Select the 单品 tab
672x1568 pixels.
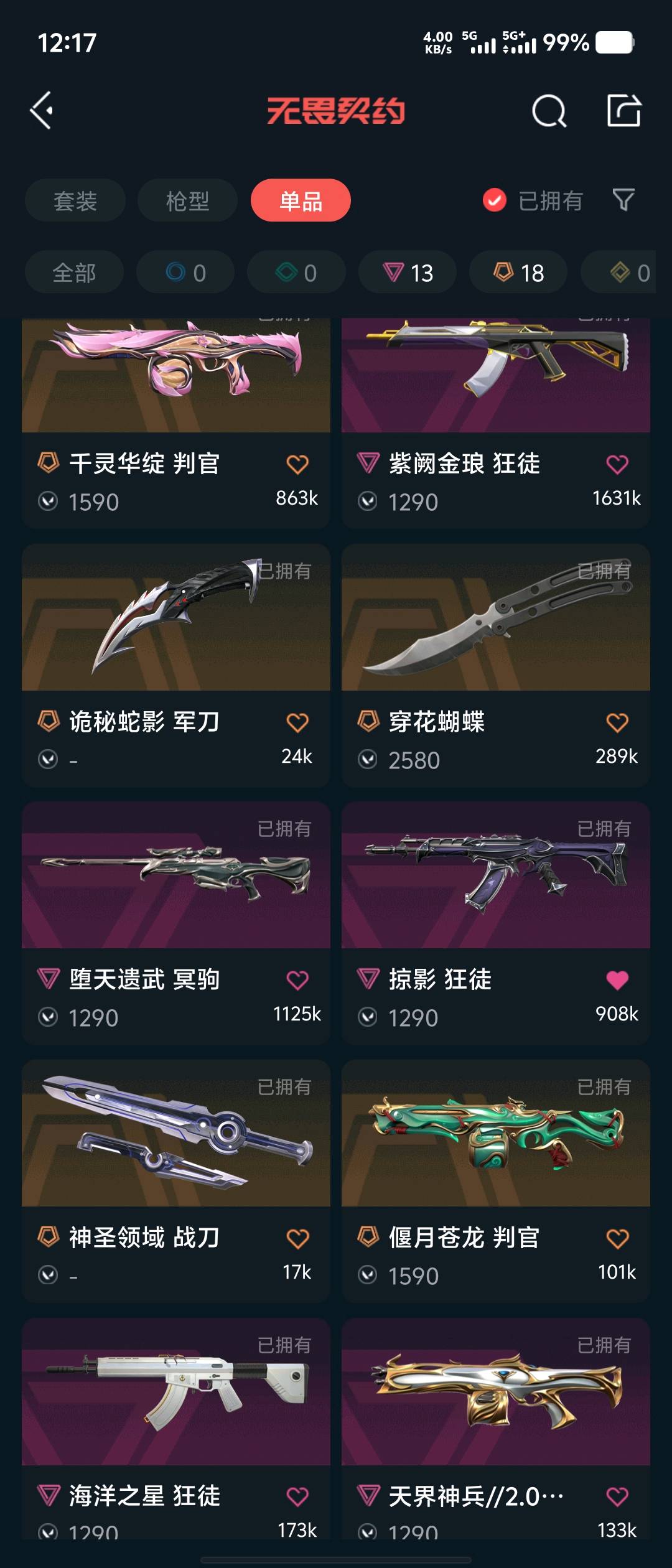301,201
